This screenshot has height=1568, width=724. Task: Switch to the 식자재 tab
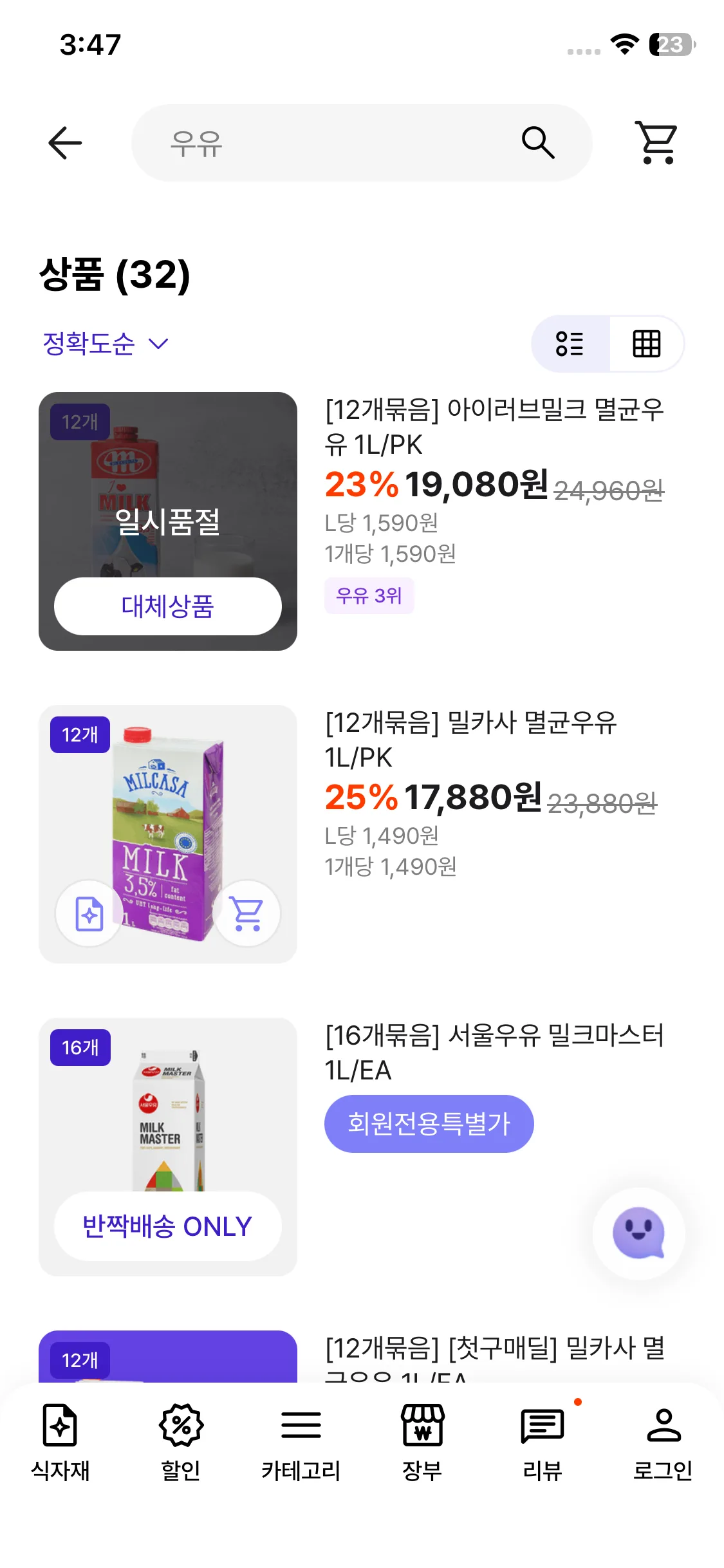point(60,1442)
